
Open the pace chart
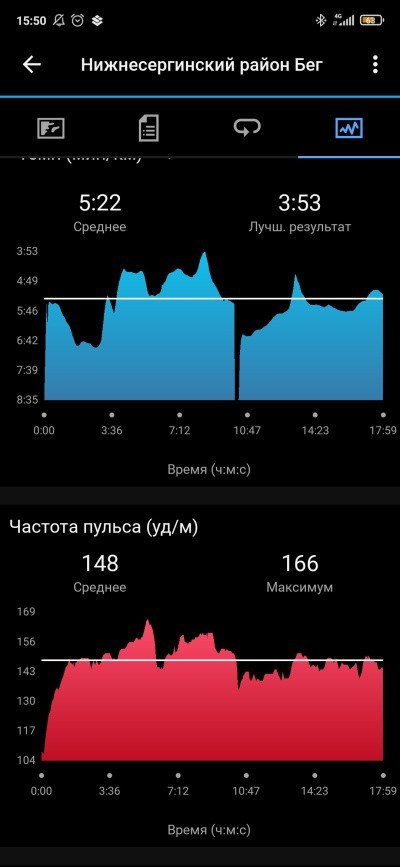click(213, 325)
